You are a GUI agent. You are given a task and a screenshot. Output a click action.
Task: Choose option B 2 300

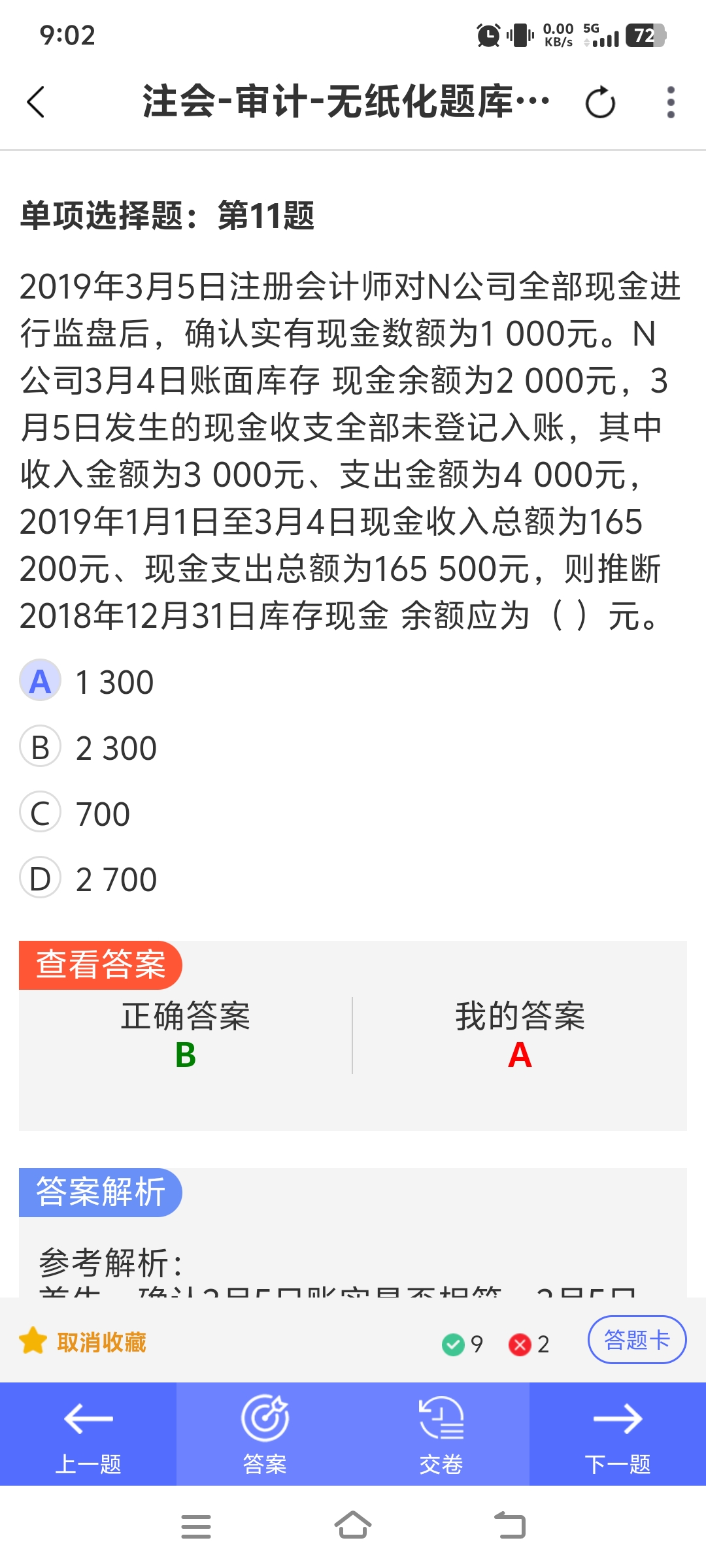coord(88,747)
